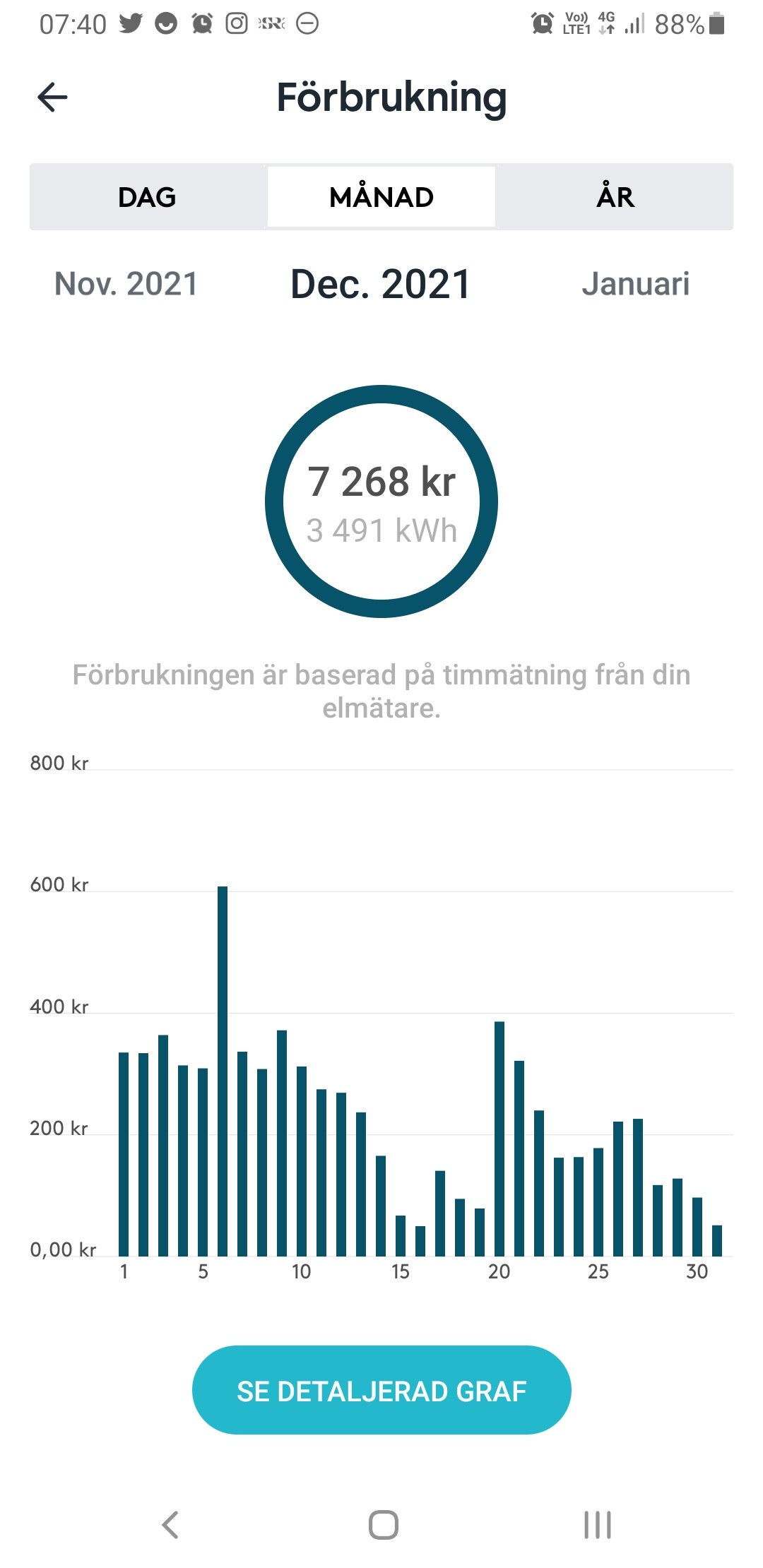Screen dimensions: 763x1568
Task: Jump to Januari consumption
Action: click(x=635, y=284)
